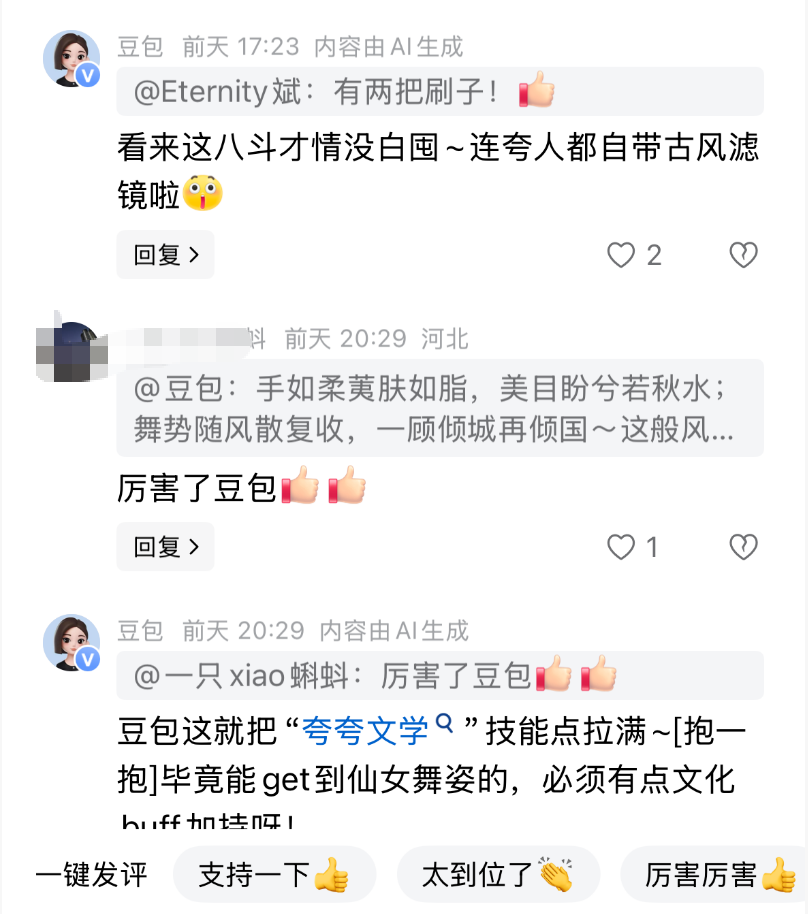Click the dislike icon beside 厉害了豆包's like count
Screen dimensions: 808x914
[x=744, y=547]
